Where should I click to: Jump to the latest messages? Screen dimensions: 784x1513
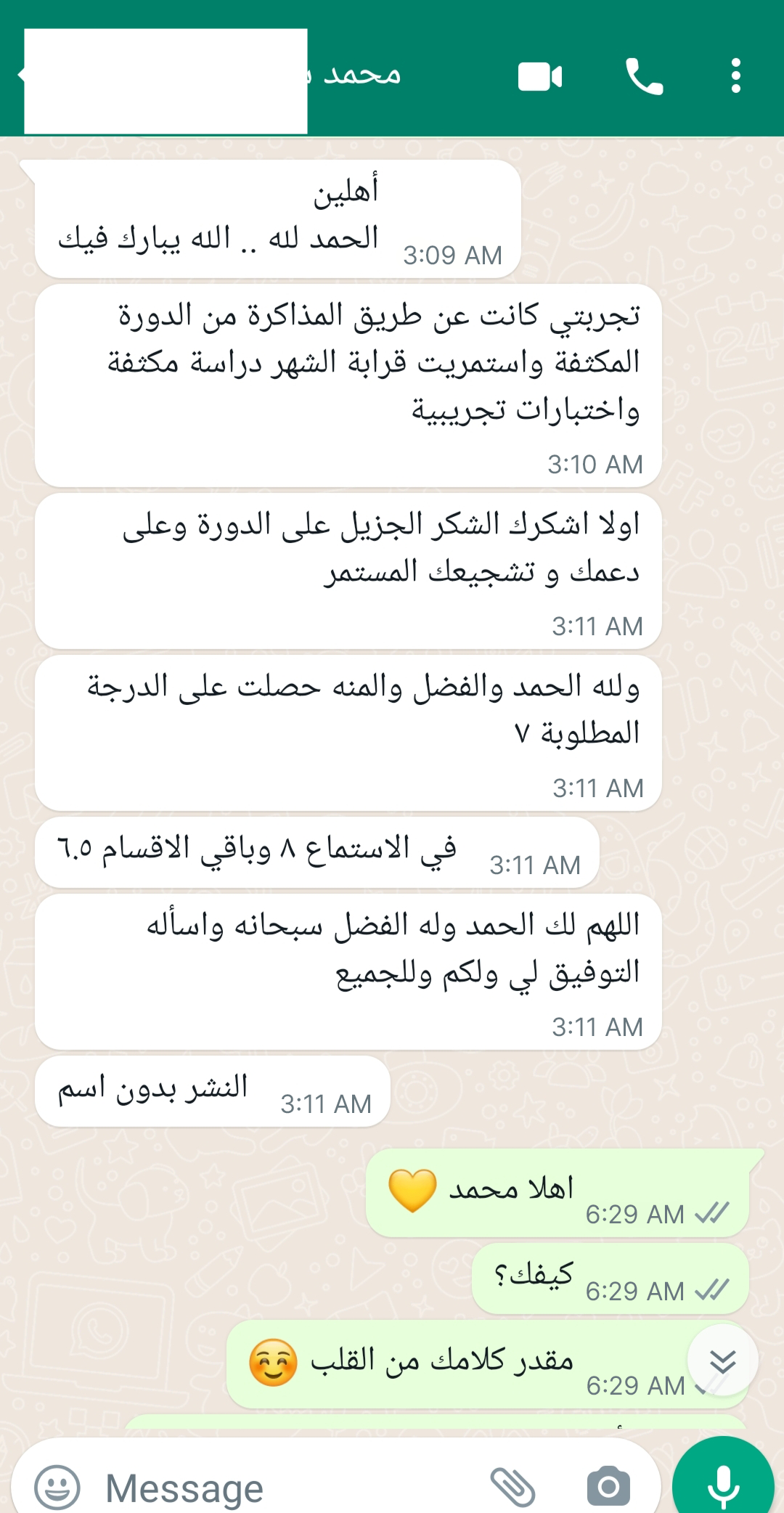[x=722, y=1361]
